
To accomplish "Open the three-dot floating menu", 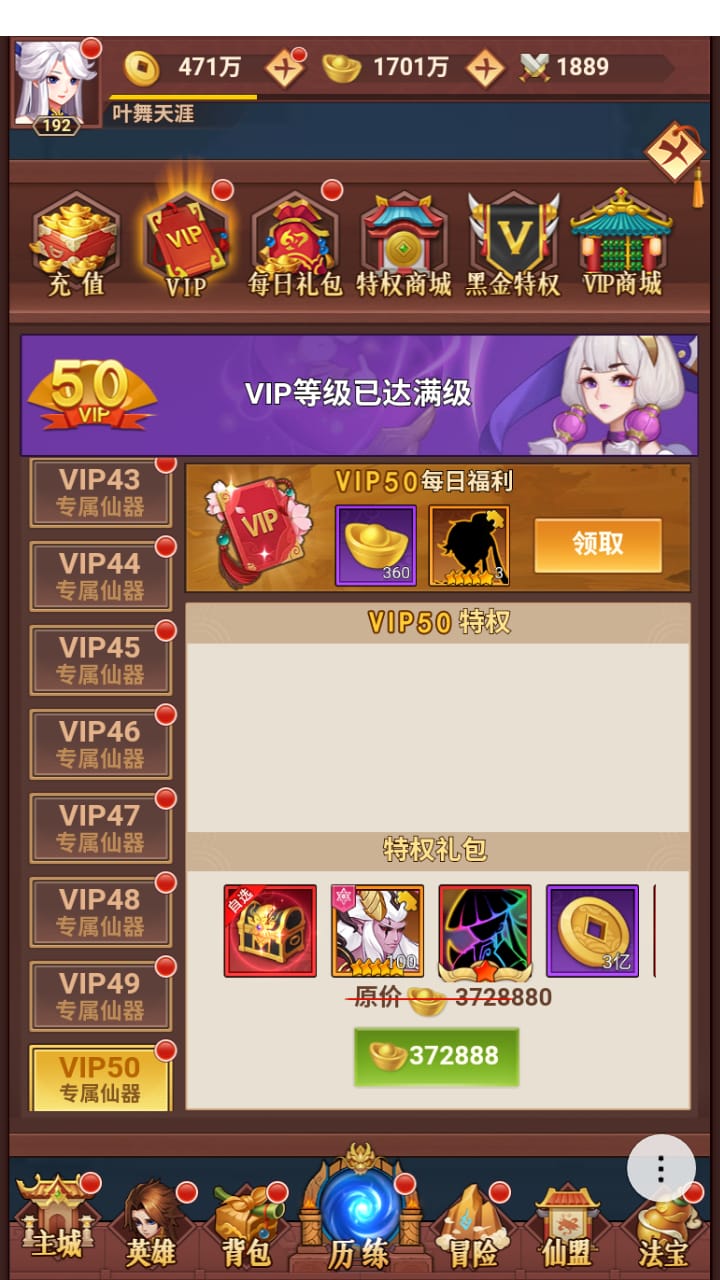I will coord(661,1168).
